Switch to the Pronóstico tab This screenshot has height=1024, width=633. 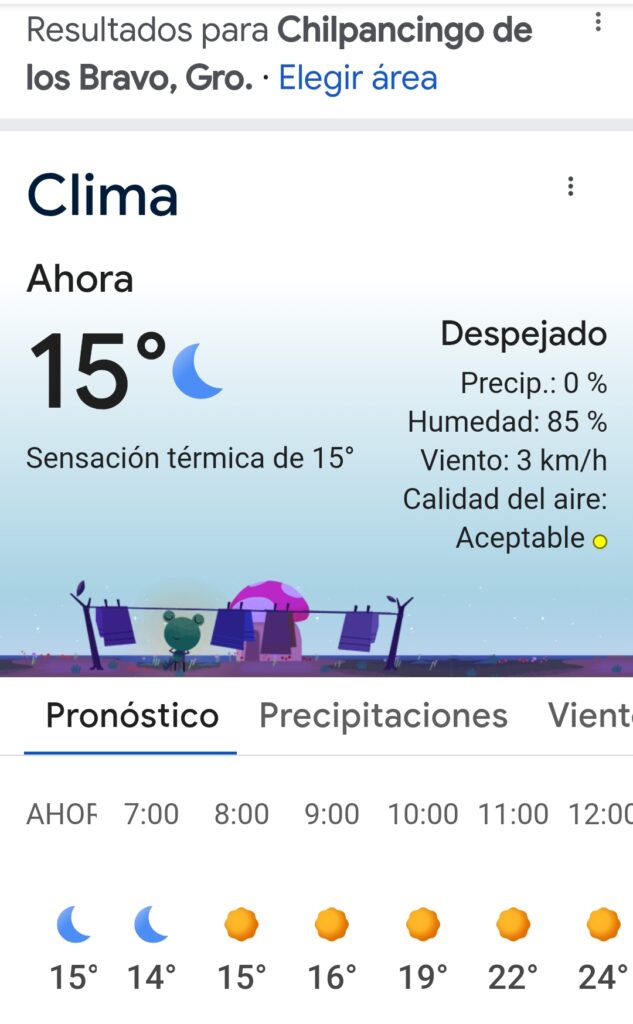pos(132,716)
